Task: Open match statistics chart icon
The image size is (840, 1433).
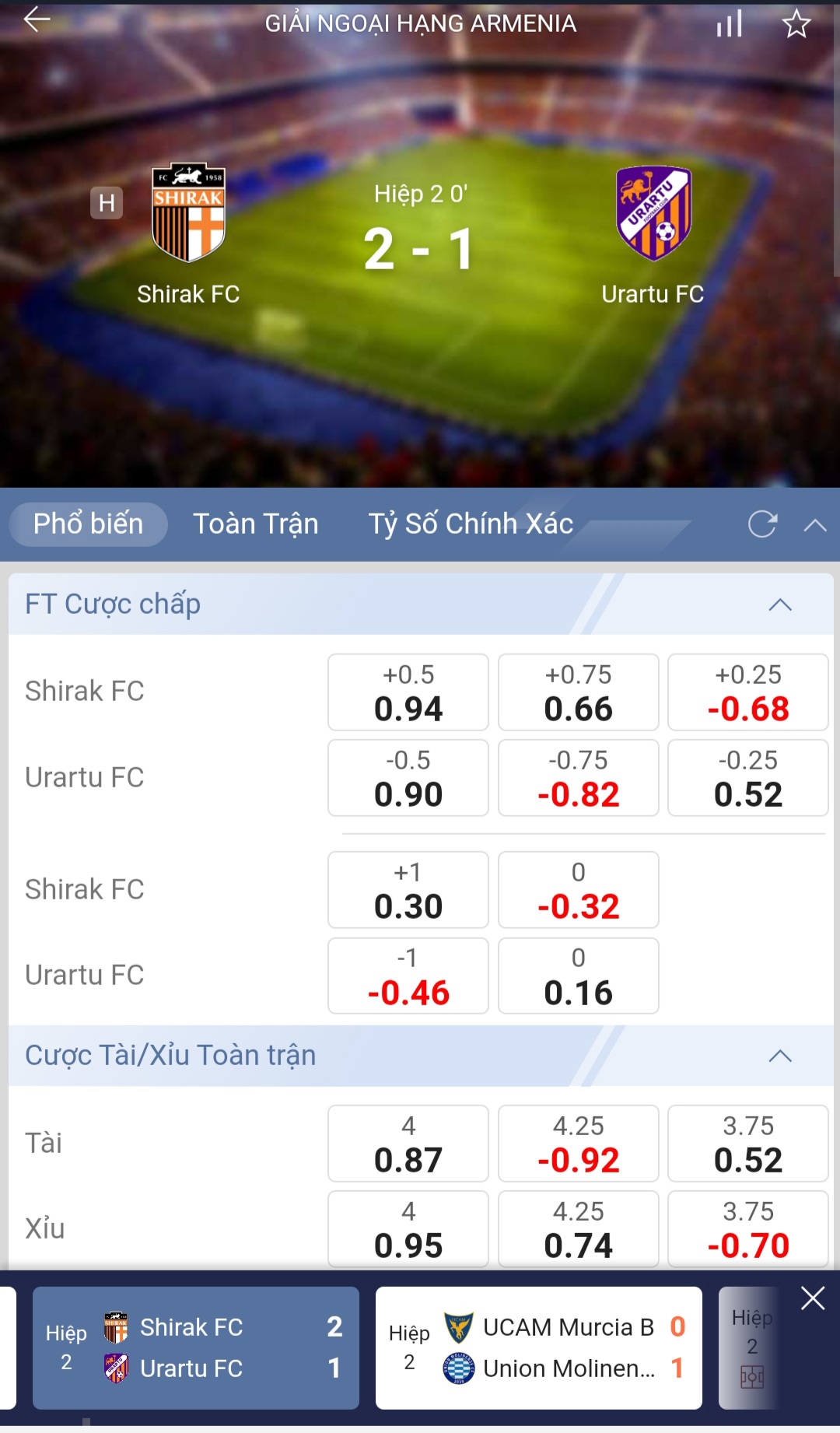Action: tap(729, 24)
